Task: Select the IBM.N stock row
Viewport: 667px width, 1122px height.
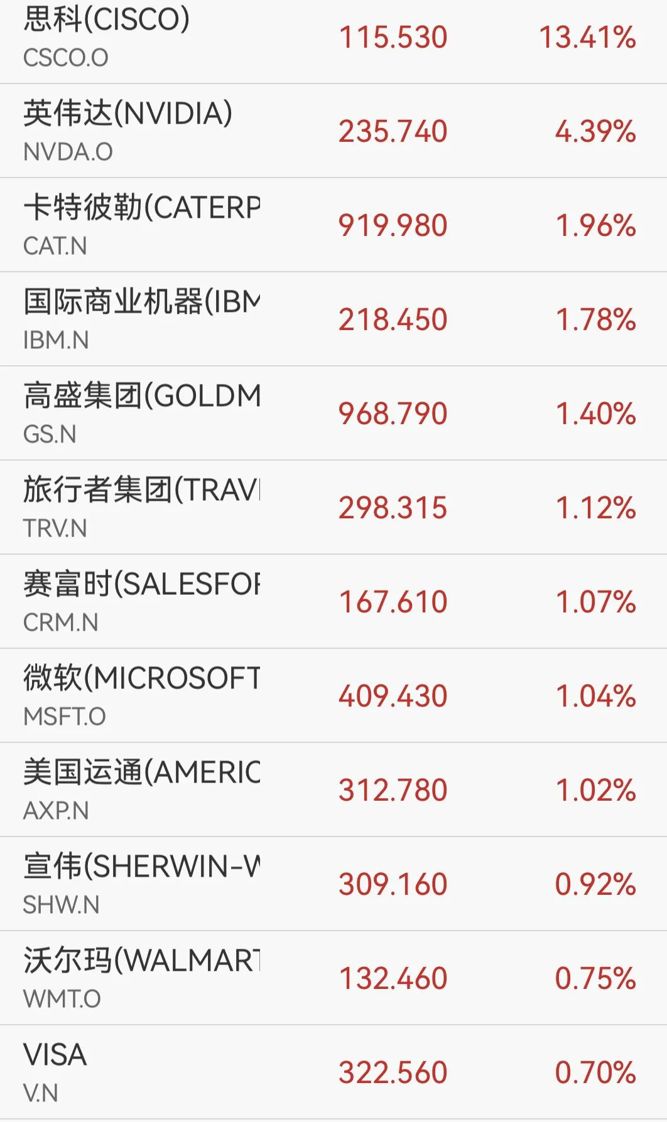Action: [x=334, y=319]
